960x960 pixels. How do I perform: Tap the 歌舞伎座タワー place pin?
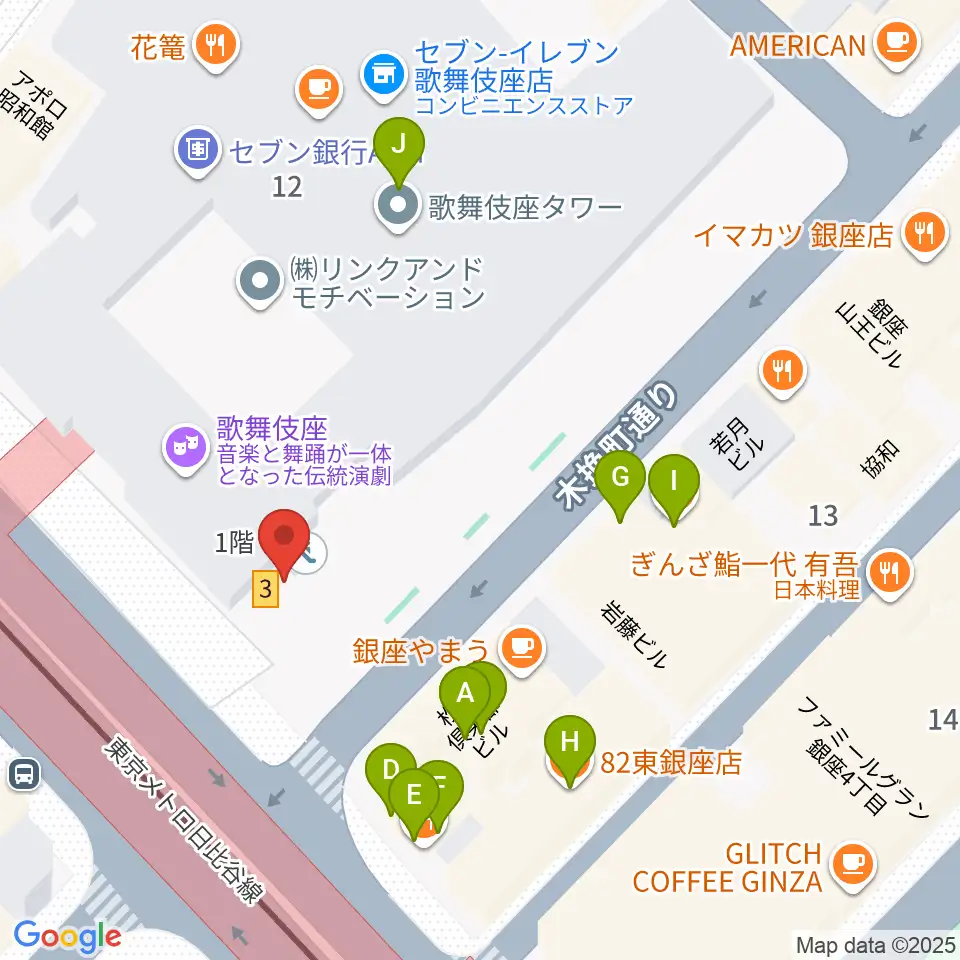click(398, 206)
